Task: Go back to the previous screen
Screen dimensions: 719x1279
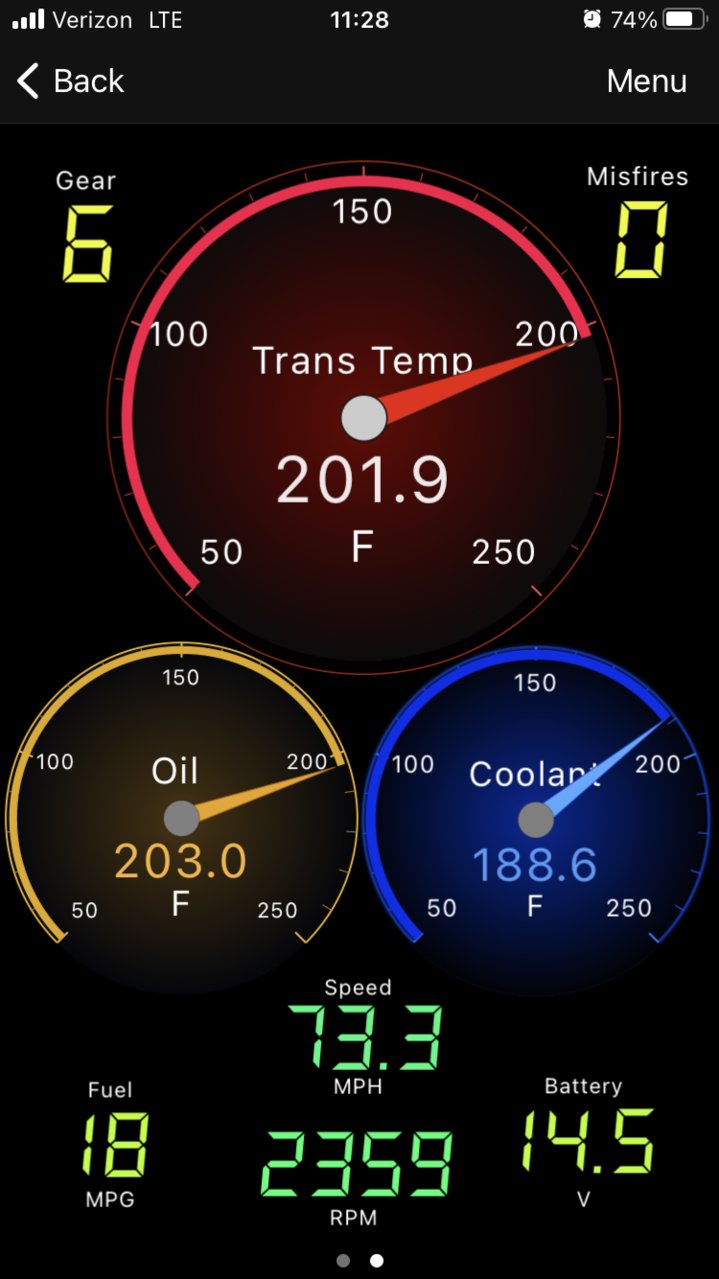Action: tap(70, 81)
